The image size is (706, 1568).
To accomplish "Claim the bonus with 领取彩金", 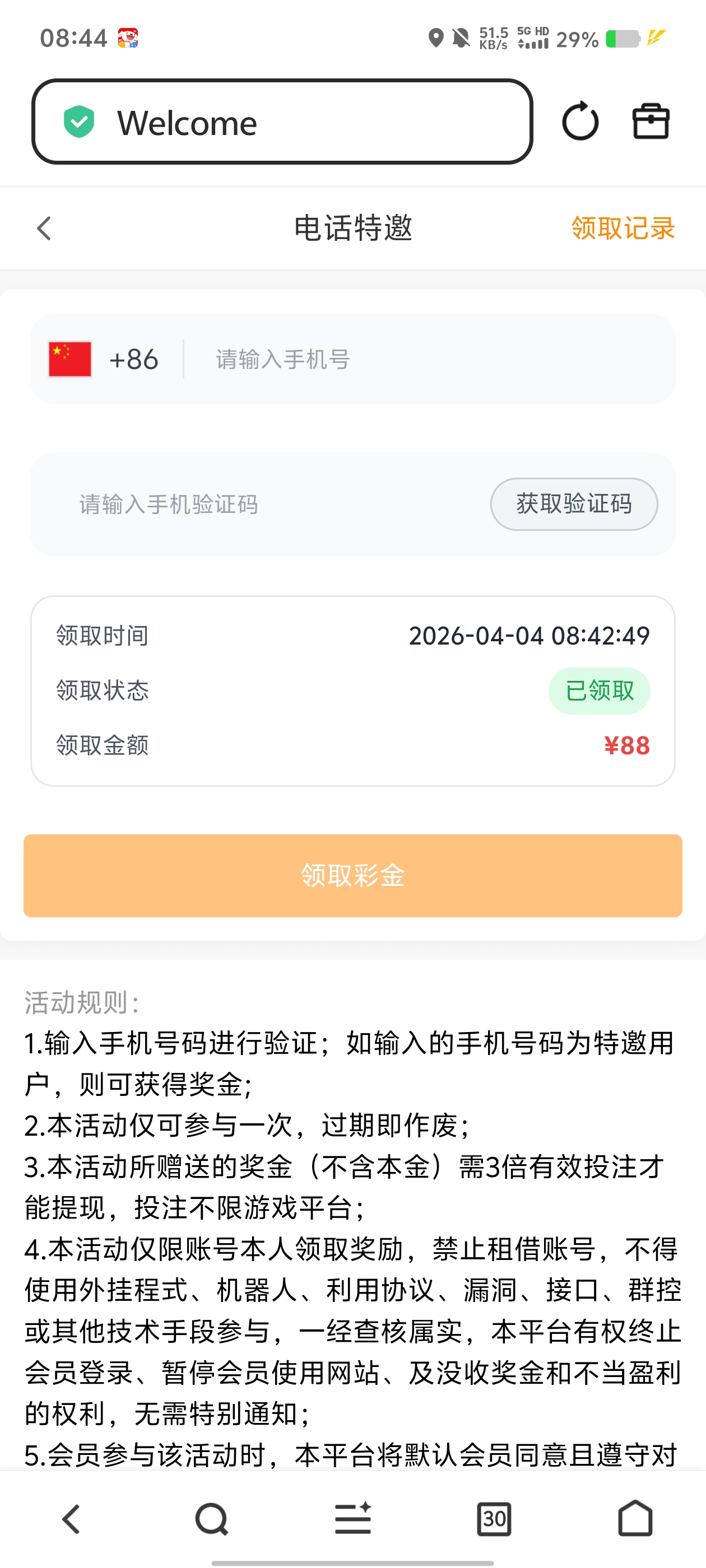I will coord(352,875).
